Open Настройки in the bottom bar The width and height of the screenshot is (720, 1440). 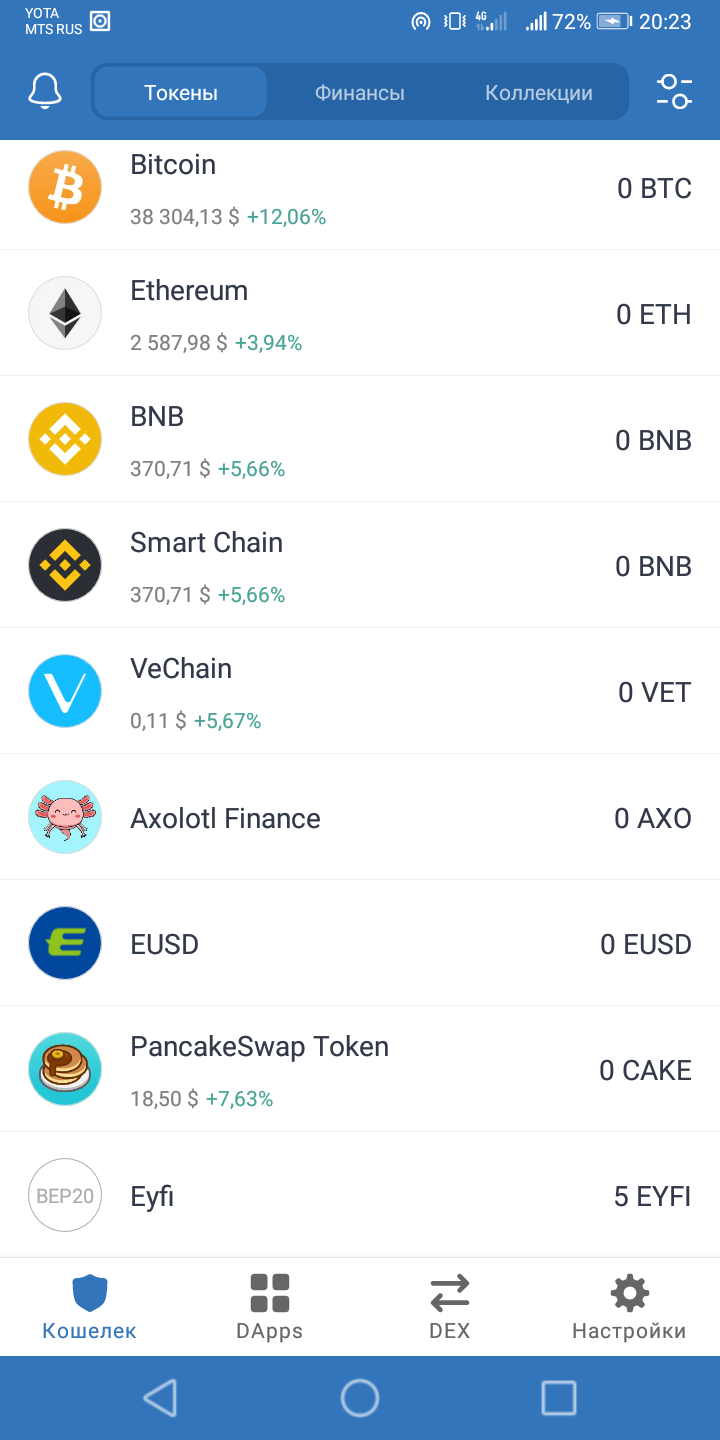(x=629, y=1307)
